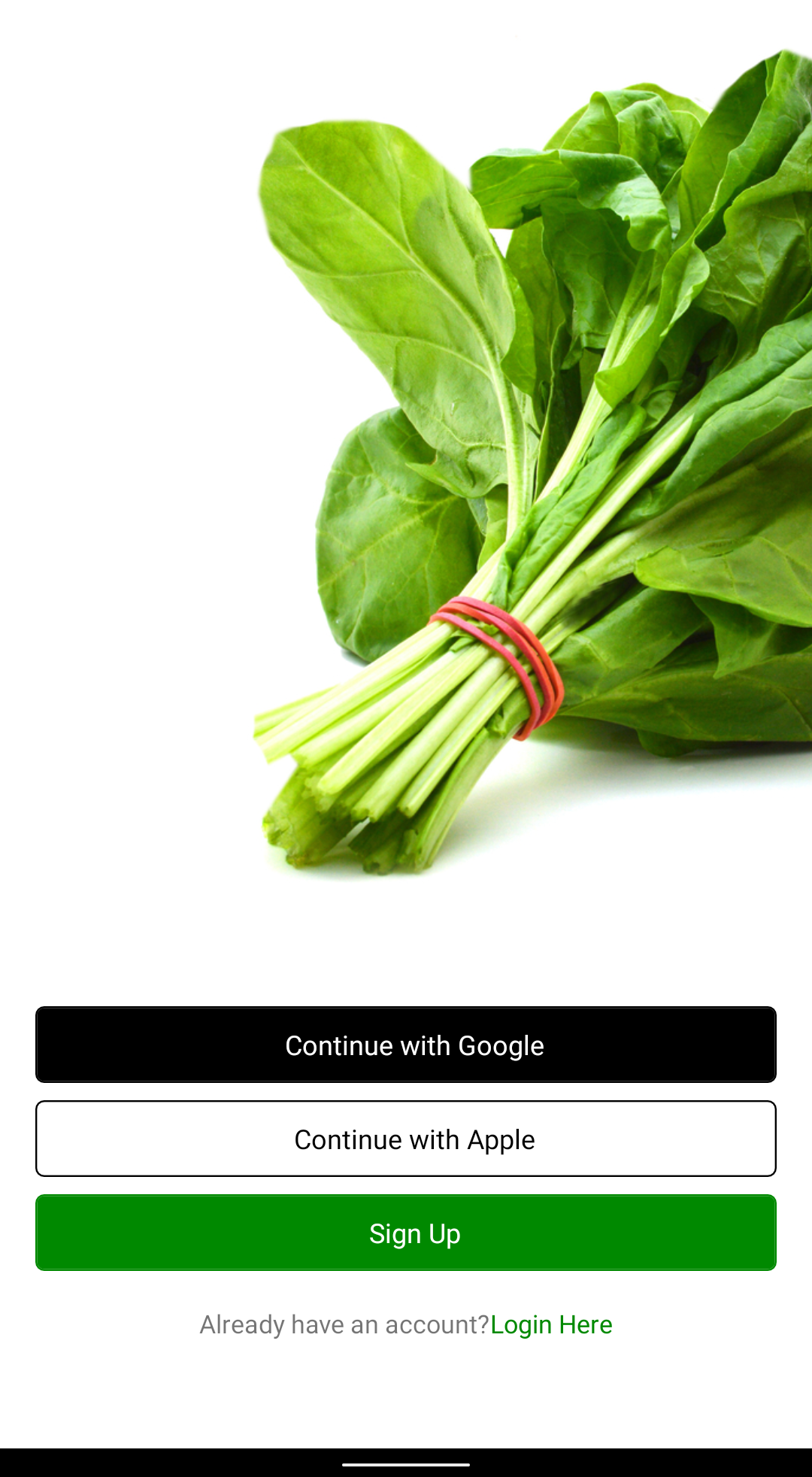The width and height of the screenshot is (812, 1477).
Task: Open the Login Here link
Action: [x=551, y=1324]
